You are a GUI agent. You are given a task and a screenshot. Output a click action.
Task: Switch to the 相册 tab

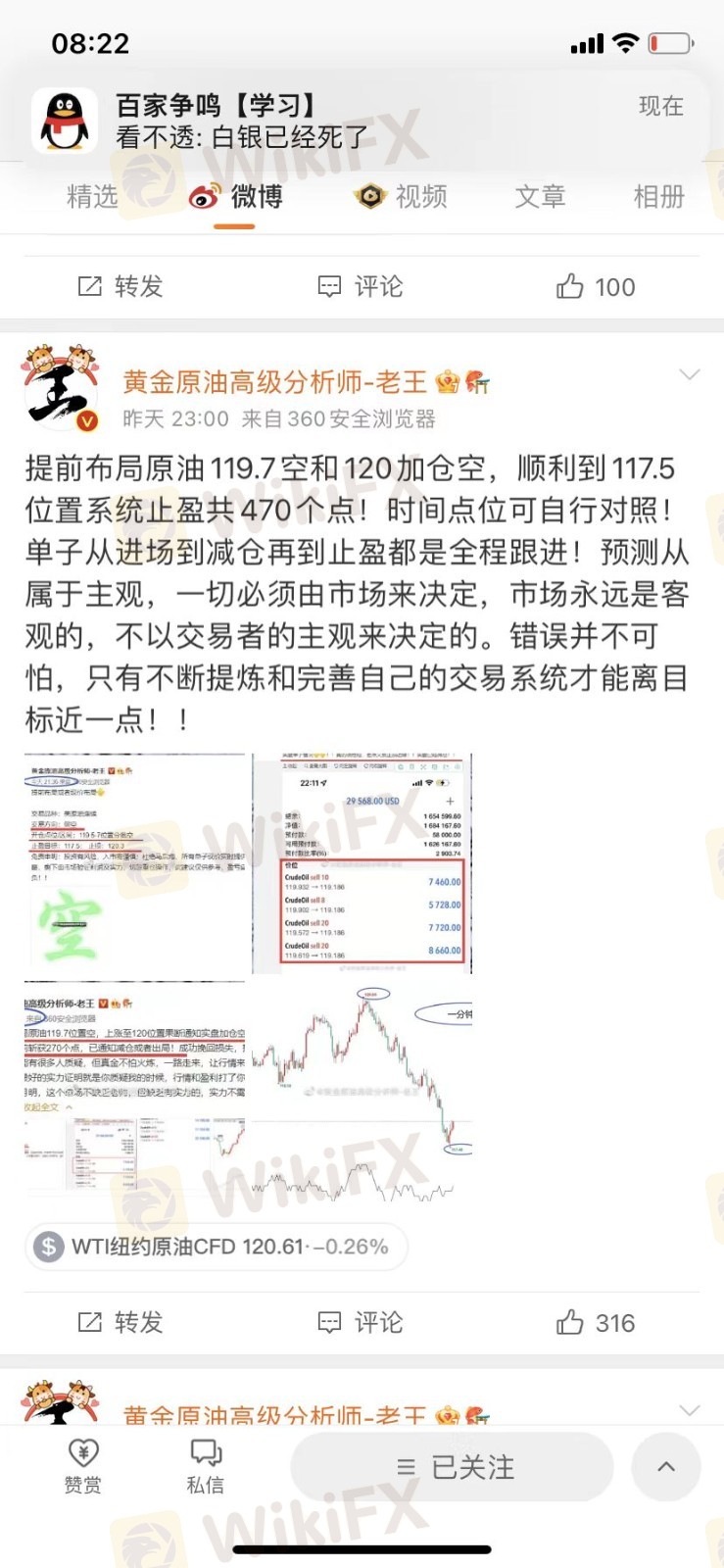tap(658, 197)
